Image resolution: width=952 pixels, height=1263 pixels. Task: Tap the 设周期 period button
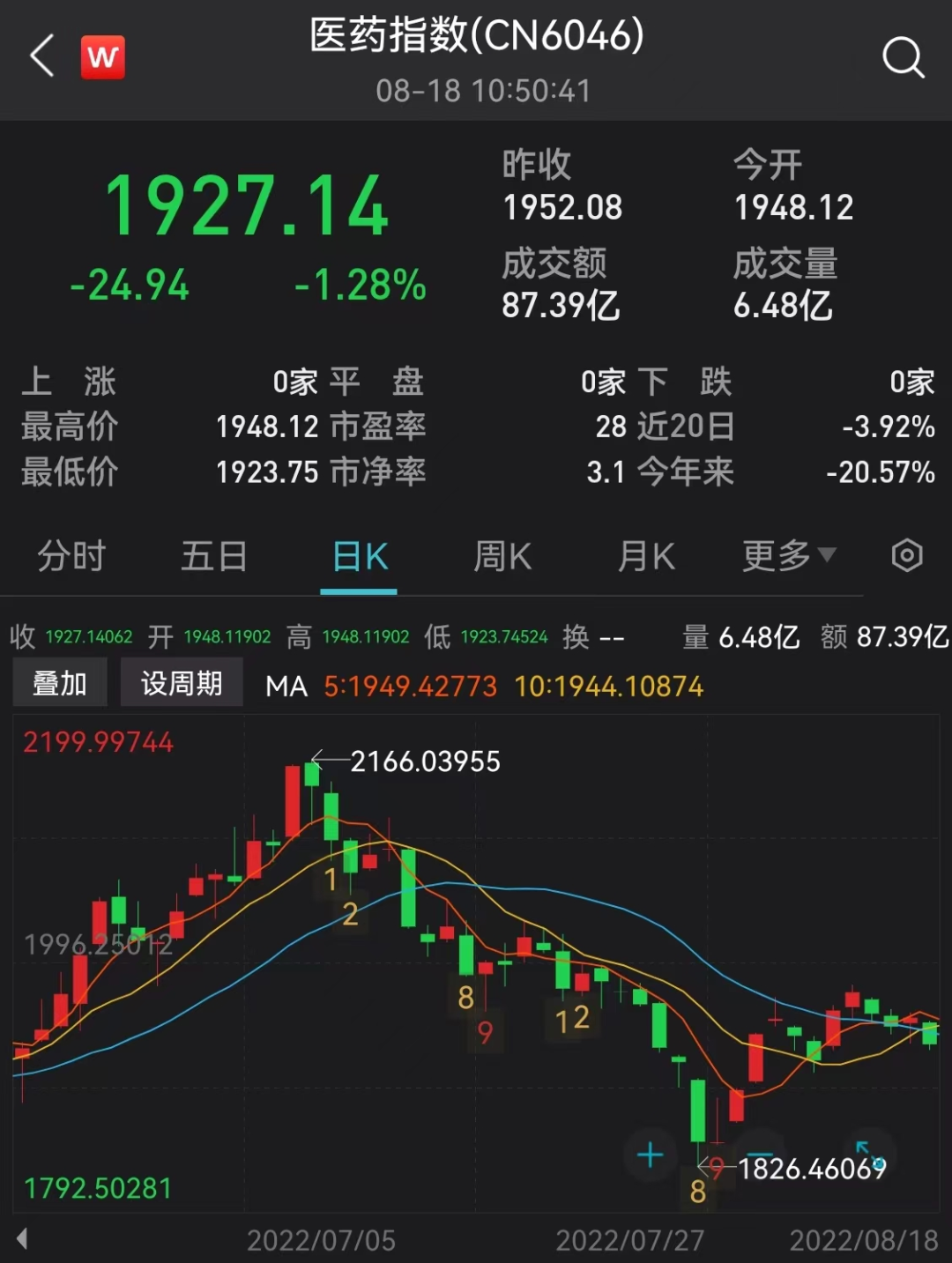coord(182,683)
